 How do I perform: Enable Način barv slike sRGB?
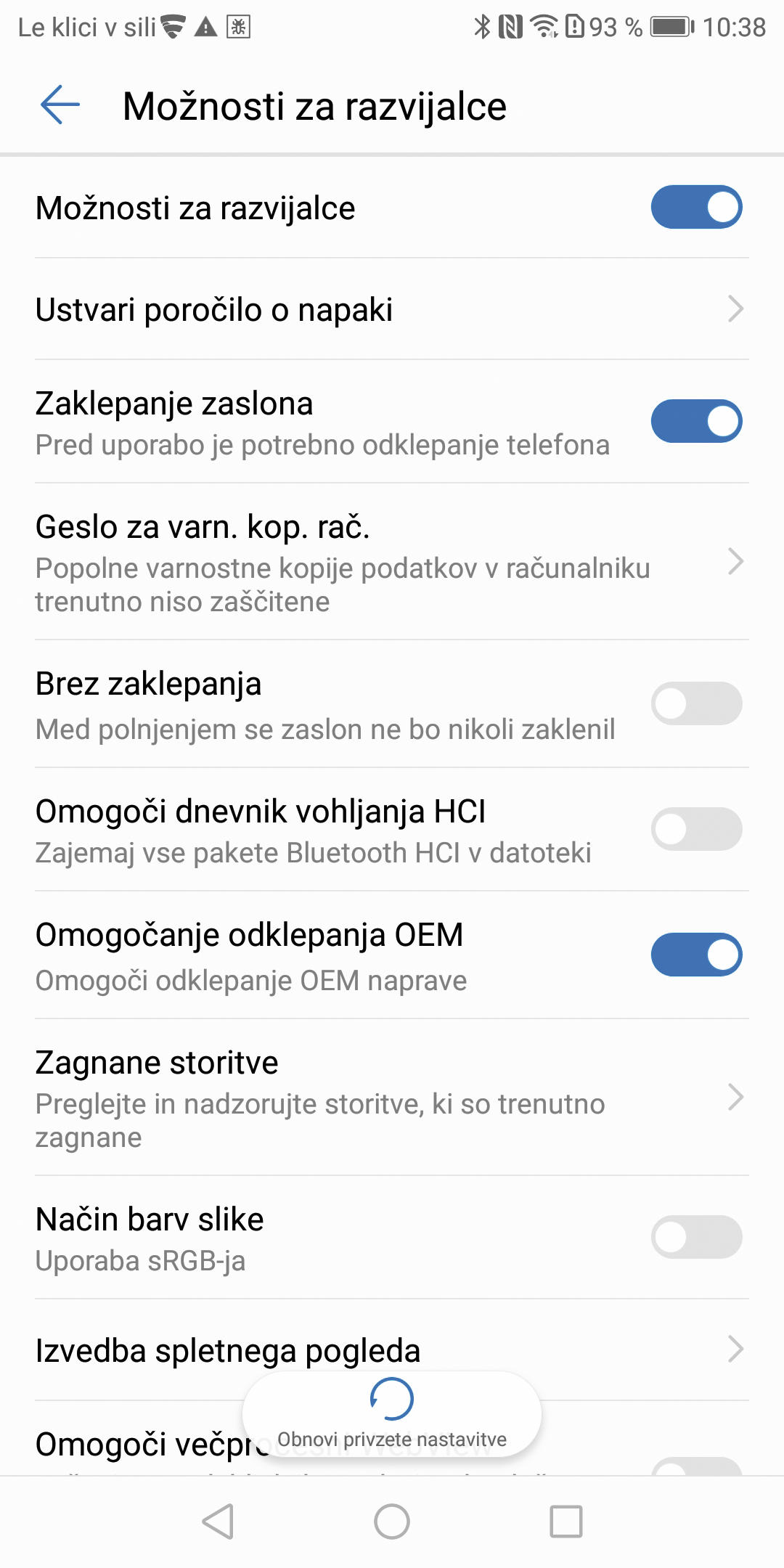(696, 1237)
